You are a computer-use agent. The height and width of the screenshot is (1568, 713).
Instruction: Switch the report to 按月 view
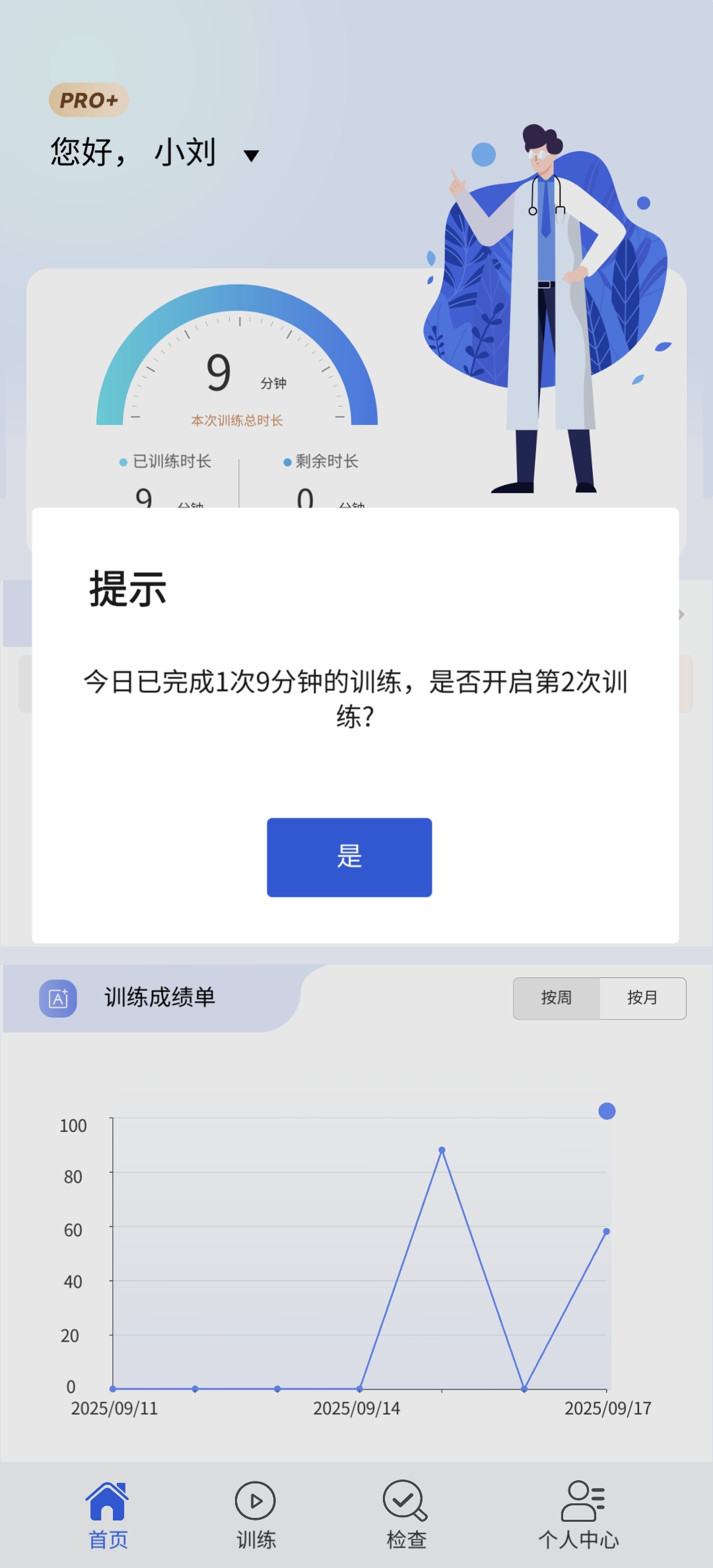coord(642,998)
